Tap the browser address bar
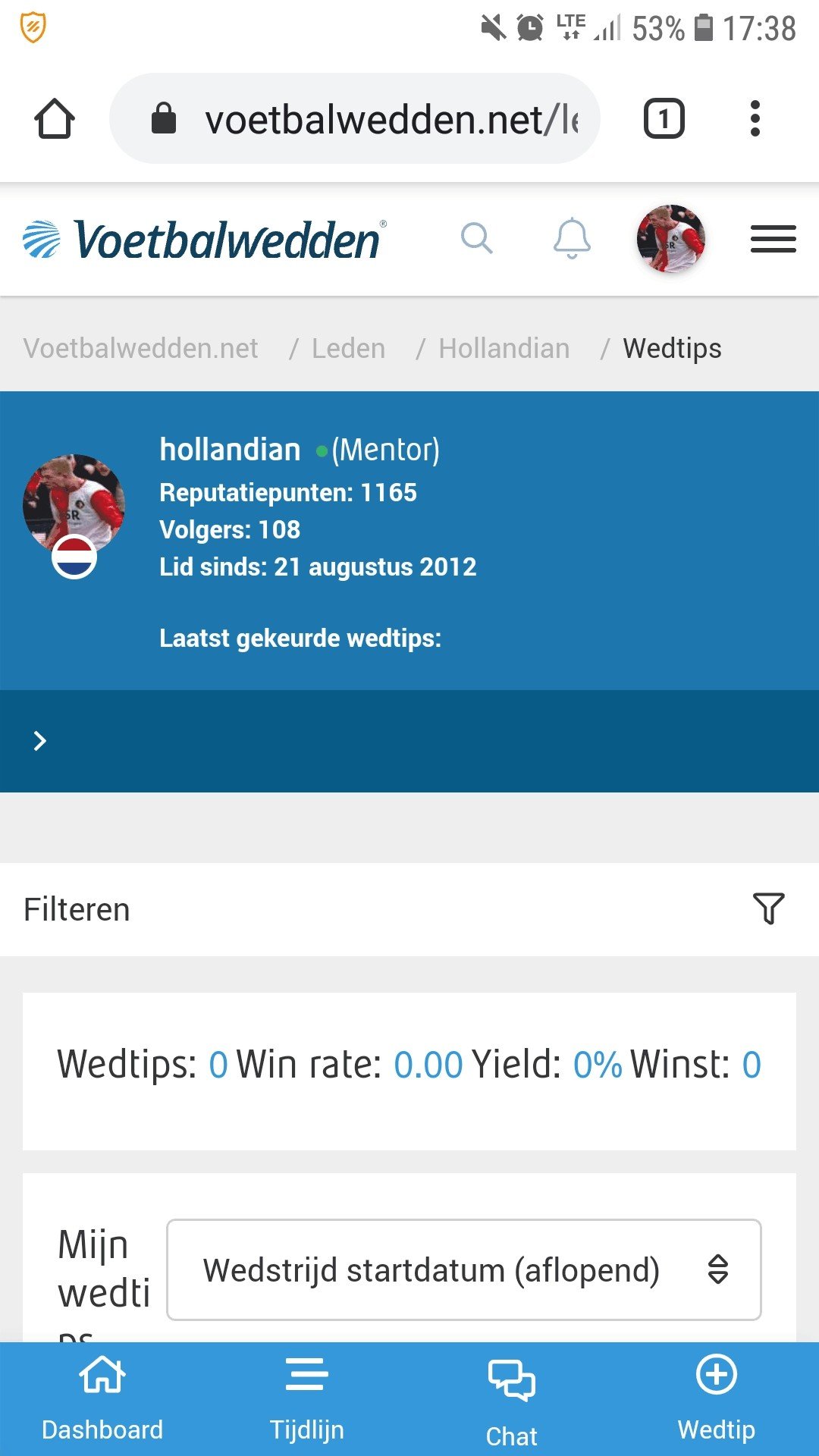This screenshot has width=819, height=1456. pyautogui.click(x=355, y=118)
